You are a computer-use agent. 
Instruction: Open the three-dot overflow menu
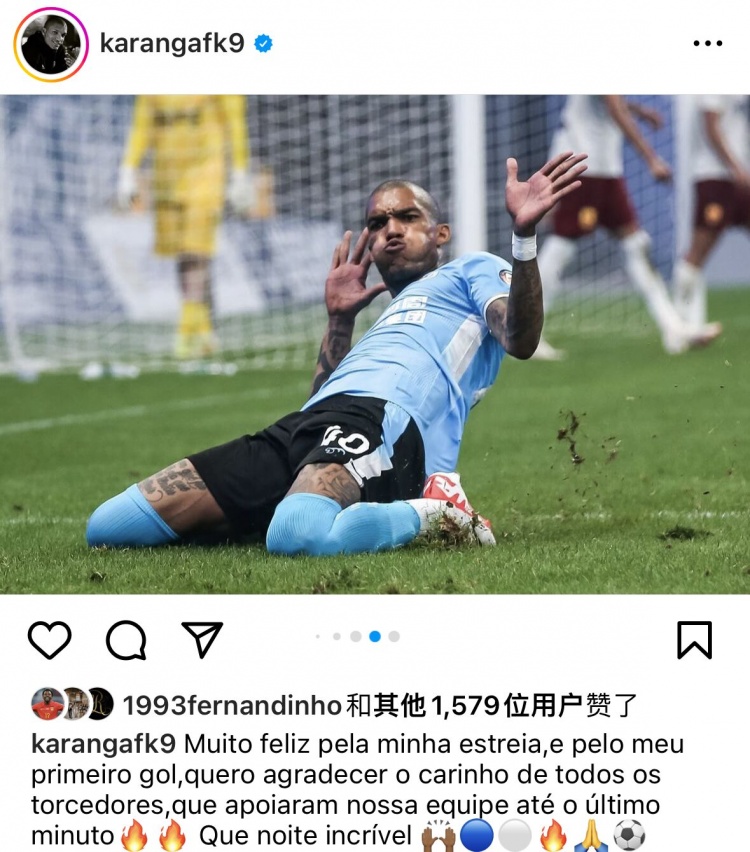click(707, 44)
